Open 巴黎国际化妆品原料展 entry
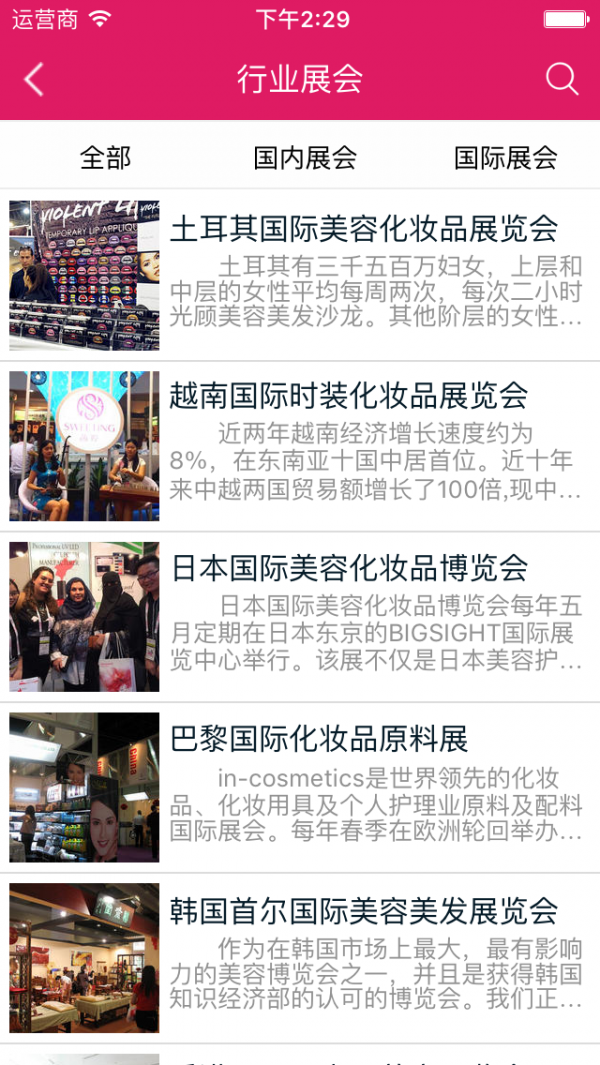600x1065 pixels. click(300, 787)
